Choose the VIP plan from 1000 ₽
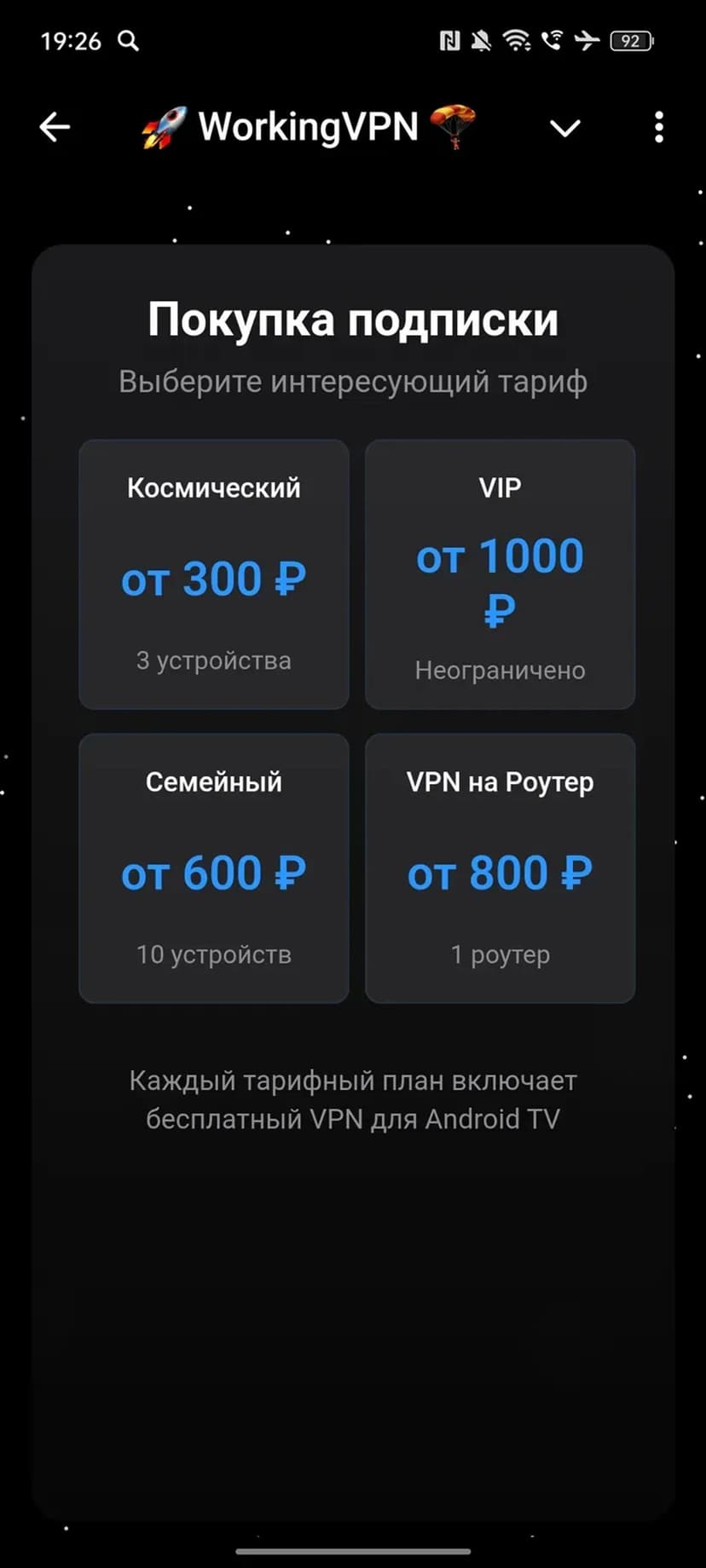The height and width of the screenshot is (1568, 706). (x=500, y=574)
